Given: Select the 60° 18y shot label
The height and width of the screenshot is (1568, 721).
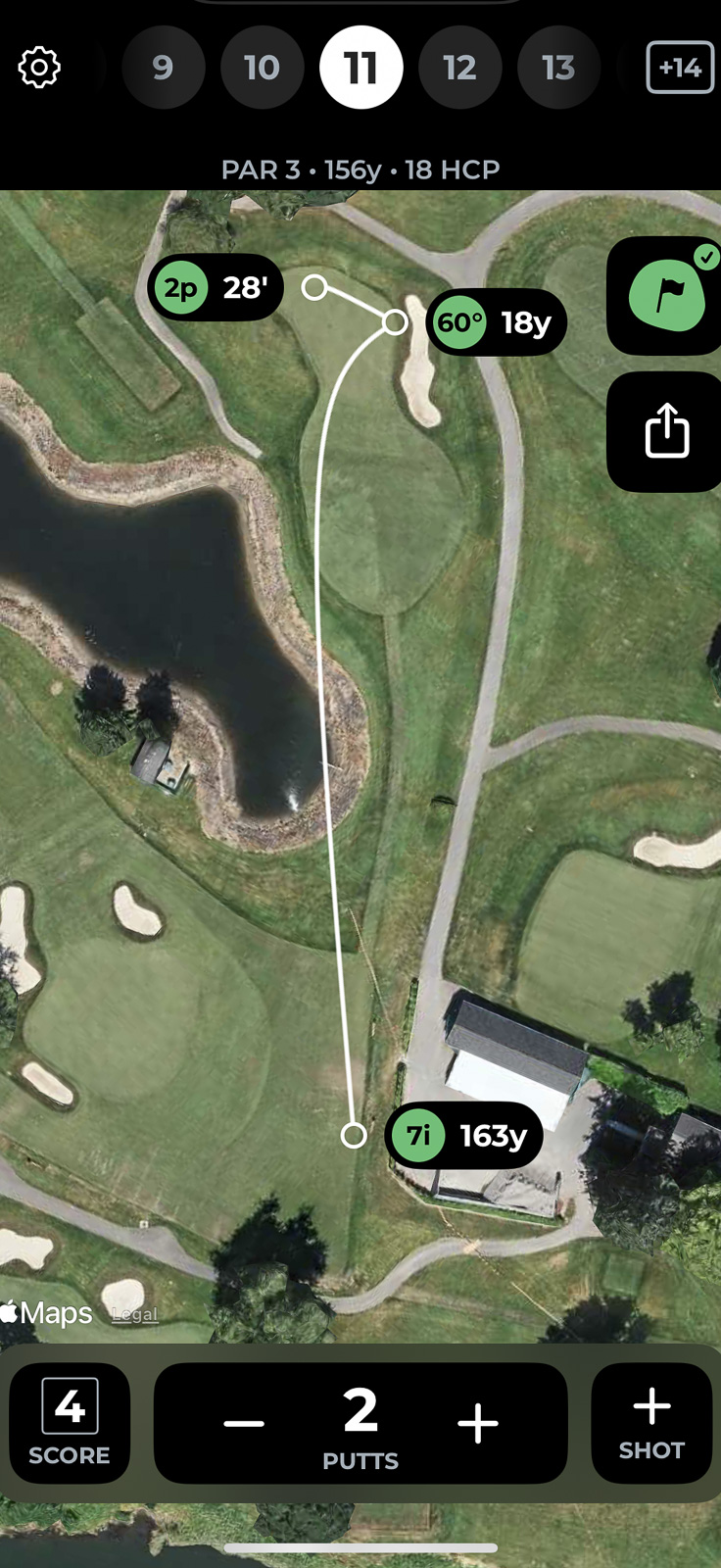Looking at the screenshot, I should pyautogui.click(x=497, y=322).
